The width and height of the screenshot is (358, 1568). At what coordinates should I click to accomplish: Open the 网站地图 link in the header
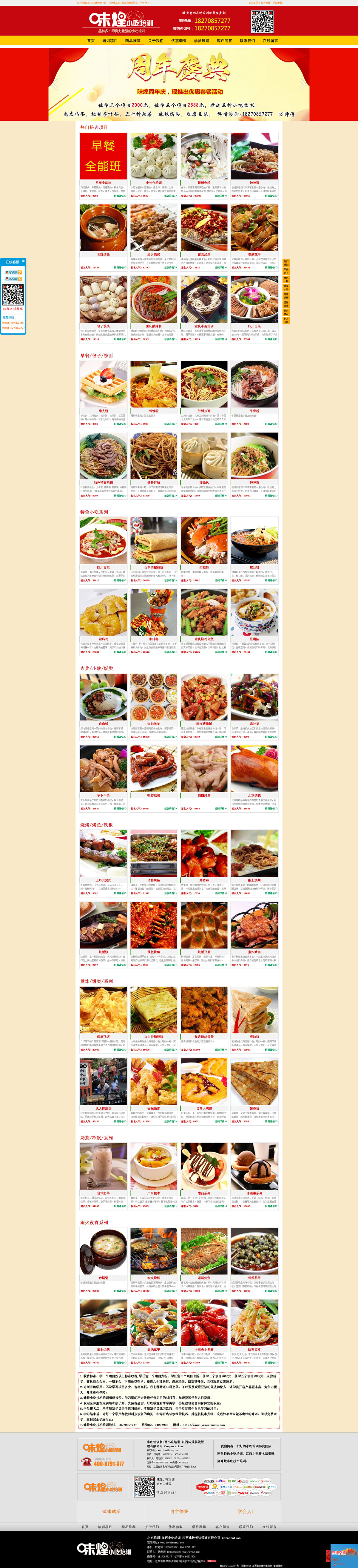[277, 2]
